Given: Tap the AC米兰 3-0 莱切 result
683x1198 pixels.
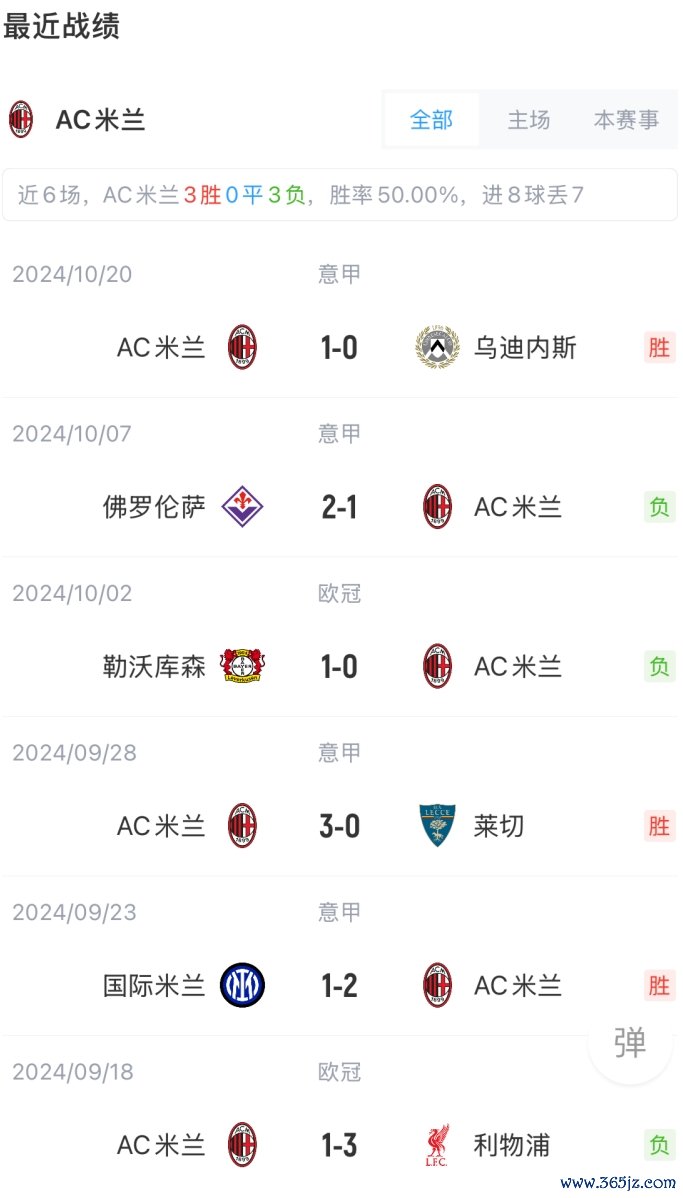Looking at the screenshot, I should (x=339, y=826).
